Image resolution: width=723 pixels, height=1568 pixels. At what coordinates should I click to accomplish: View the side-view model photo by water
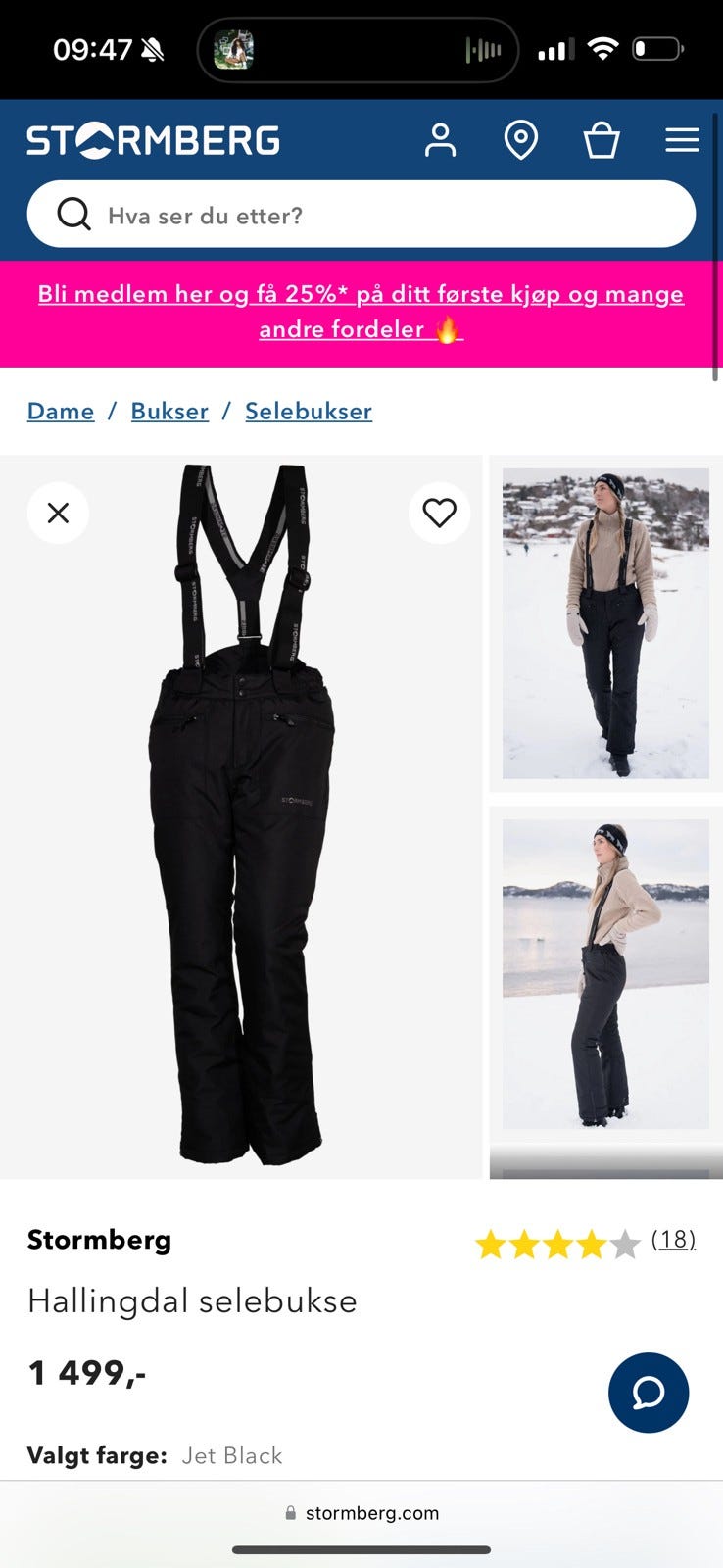(x=605, y=974)
